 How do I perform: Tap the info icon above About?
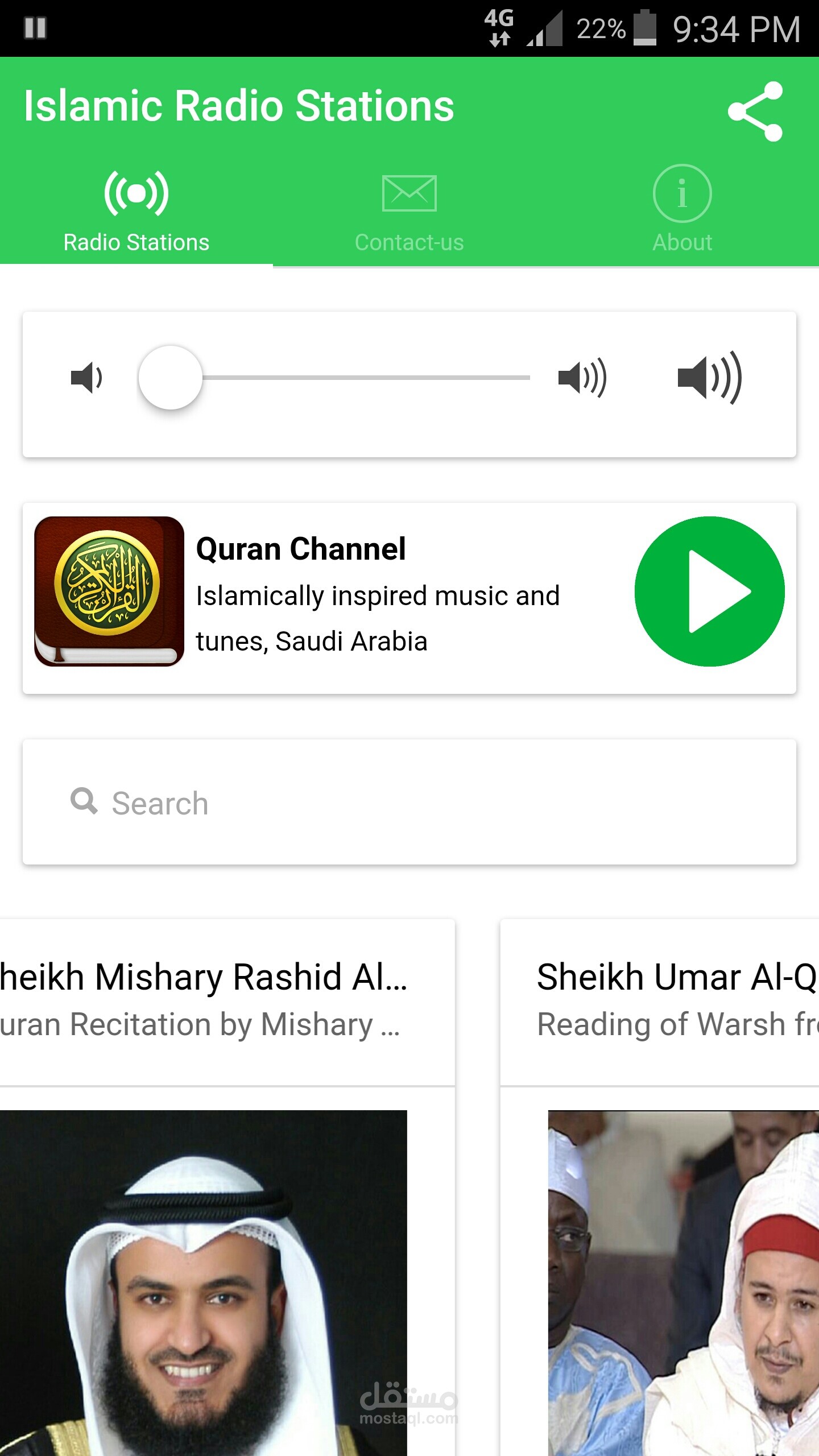[x=682, y=192]
